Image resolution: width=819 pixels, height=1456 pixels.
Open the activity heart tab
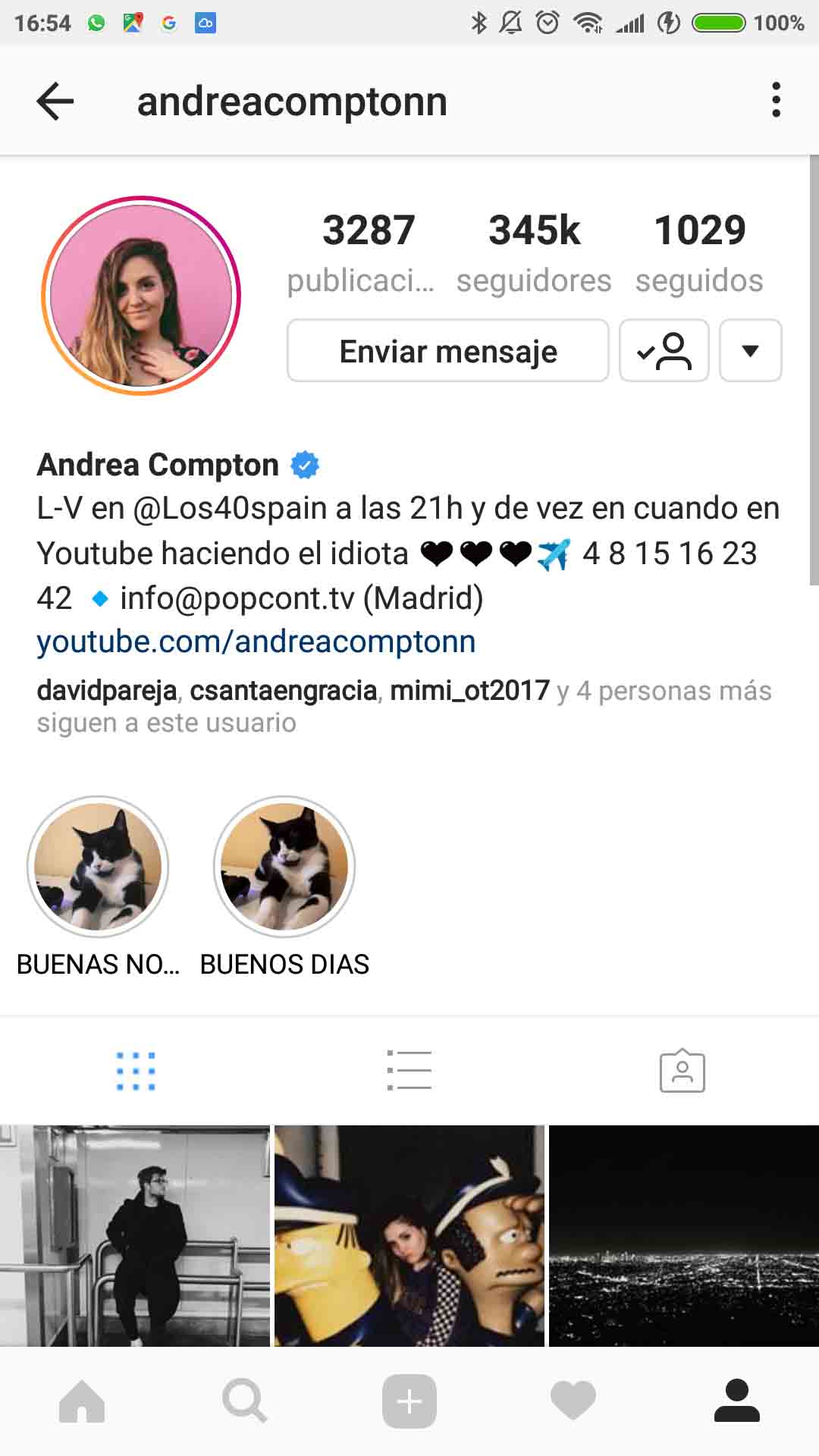click(573, 1401)
